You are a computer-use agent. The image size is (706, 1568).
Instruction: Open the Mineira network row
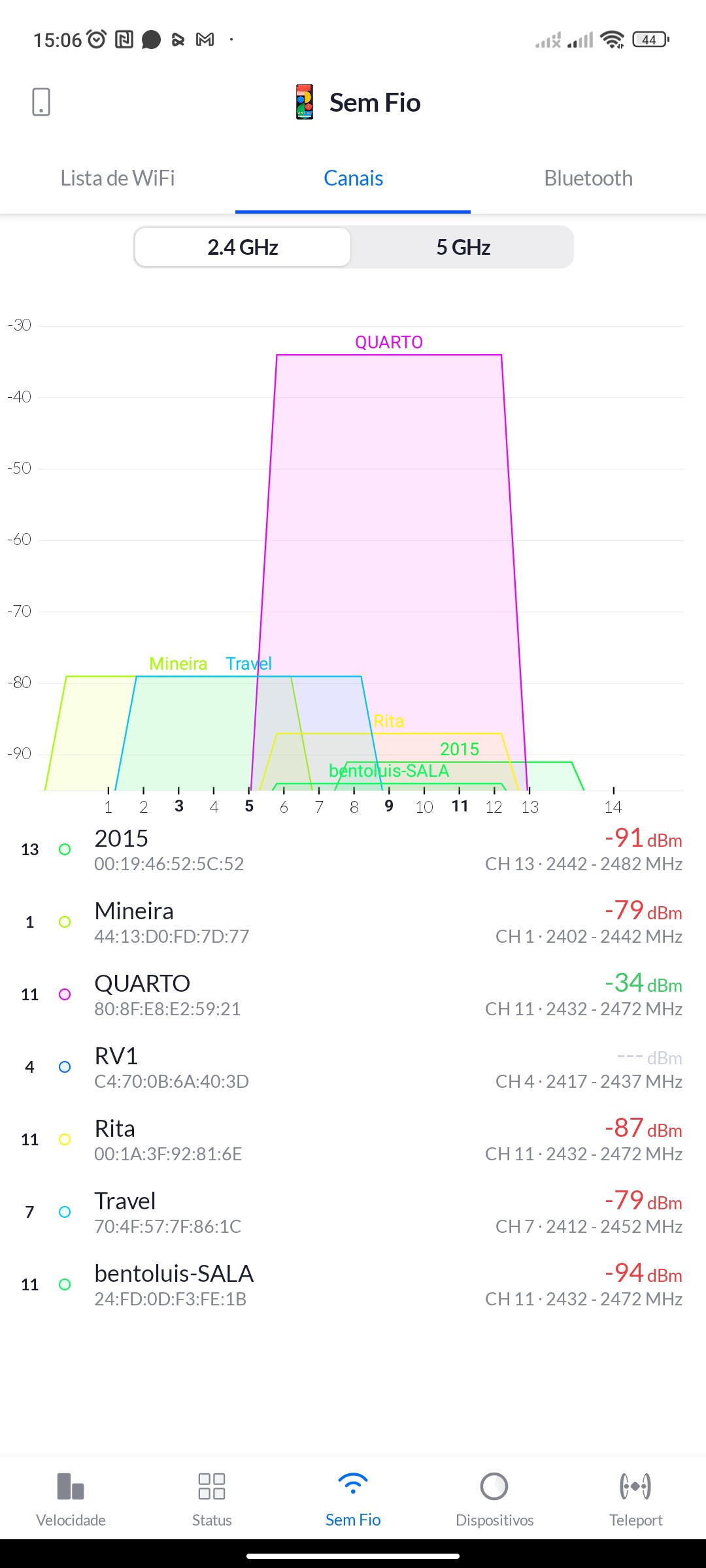(353, 922)
